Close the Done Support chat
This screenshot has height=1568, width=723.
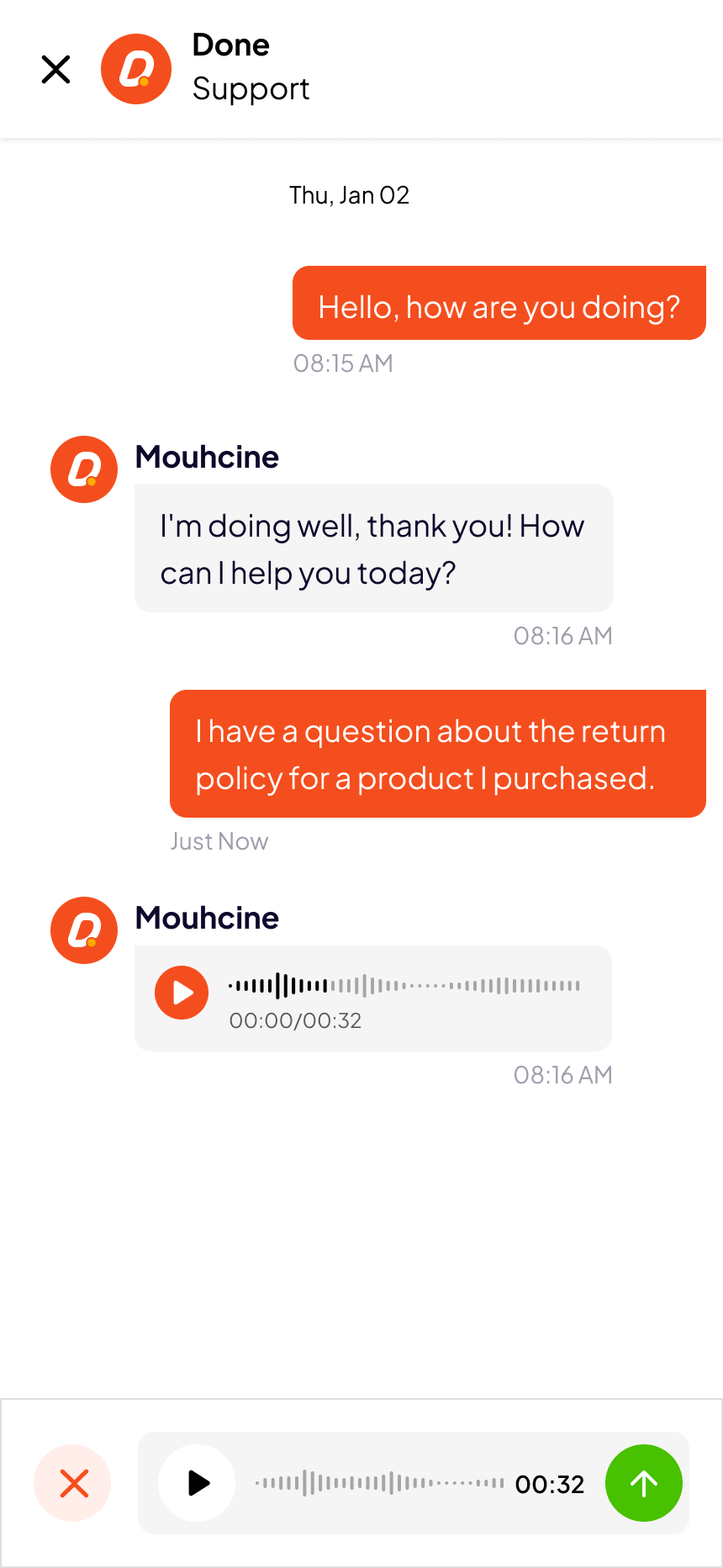[x=56, y=69]
